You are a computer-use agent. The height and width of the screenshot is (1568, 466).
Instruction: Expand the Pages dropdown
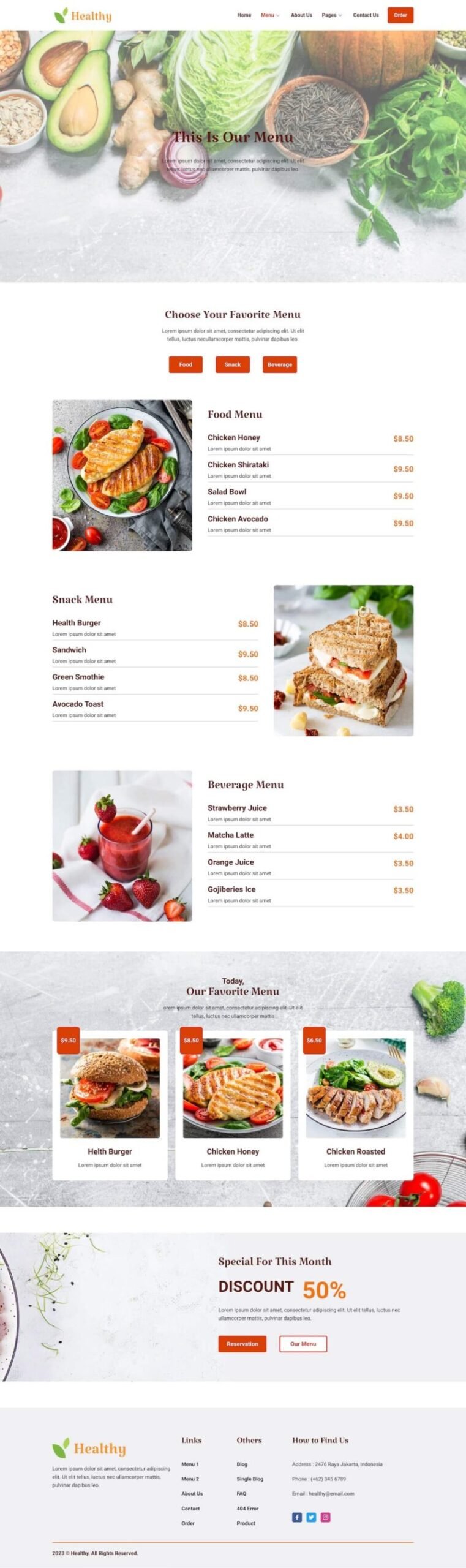[x=331, y=15]
